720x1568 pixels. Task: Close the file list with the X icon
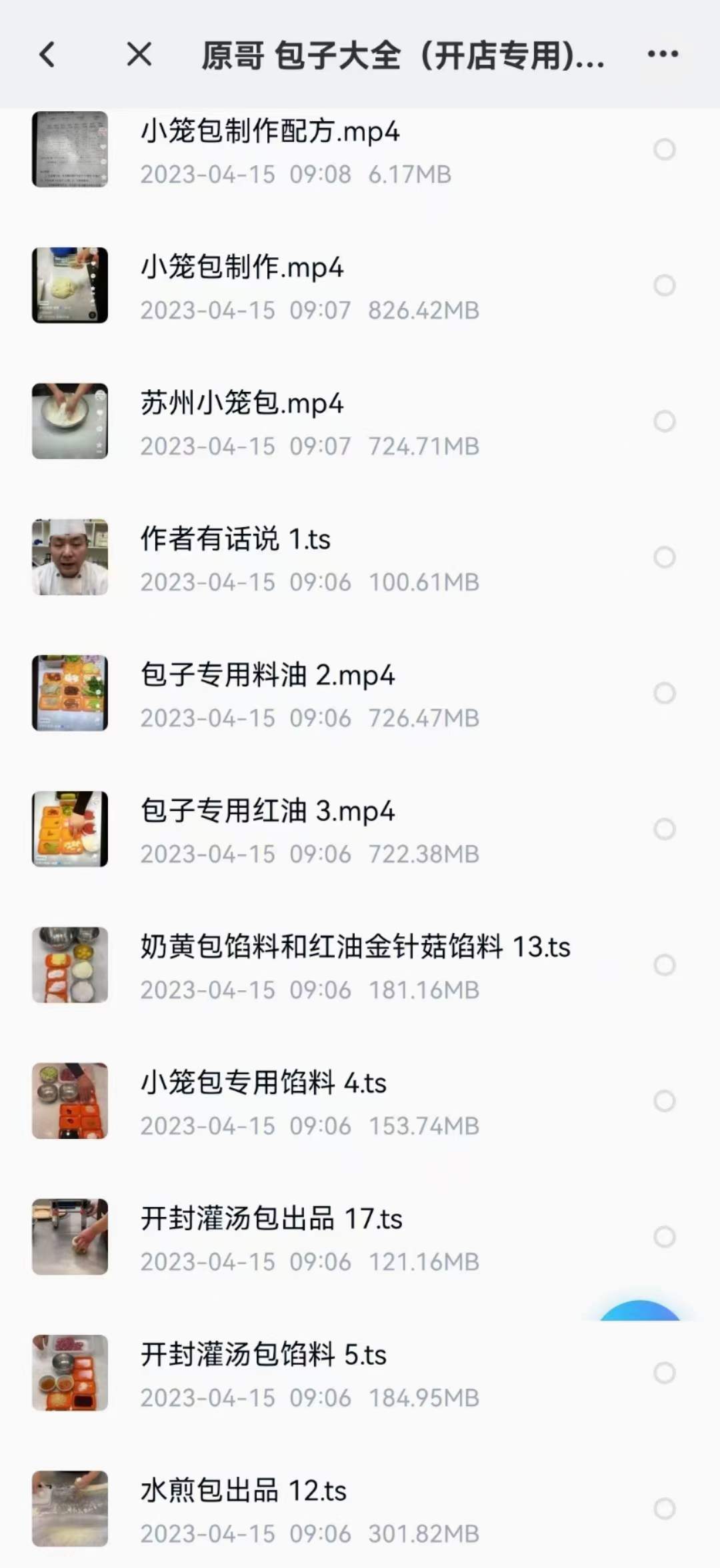pos(138,56)
